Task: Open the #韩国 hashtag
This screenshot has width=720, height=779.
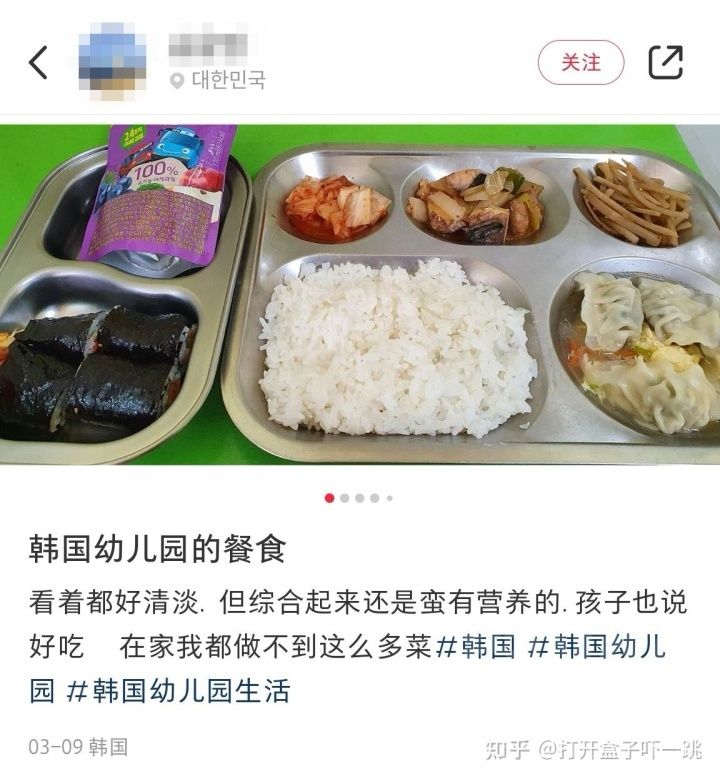Action: (476, 647)
